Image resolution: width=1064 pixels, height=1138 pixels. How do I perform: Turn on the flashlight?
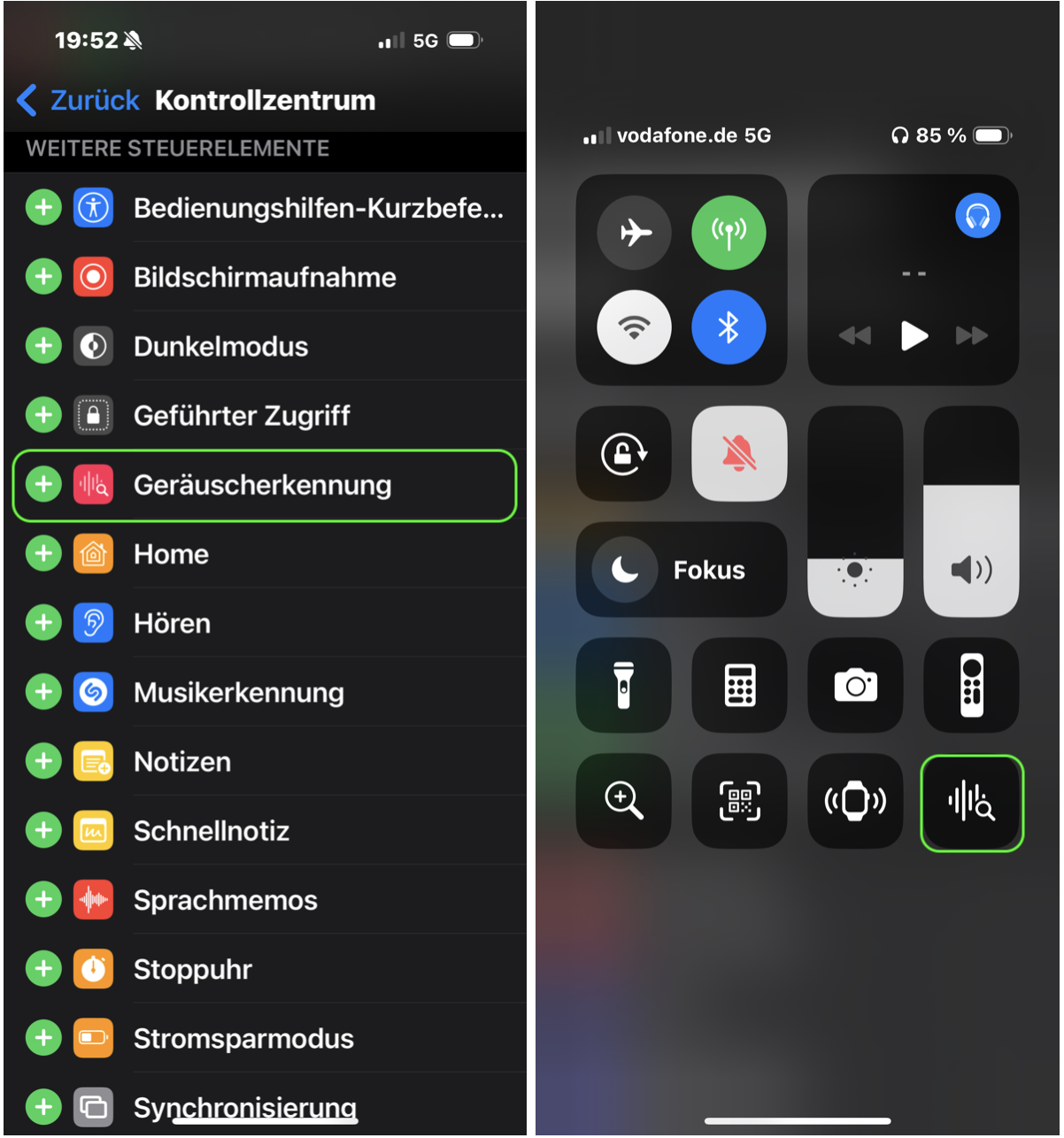tap(624, 685)
